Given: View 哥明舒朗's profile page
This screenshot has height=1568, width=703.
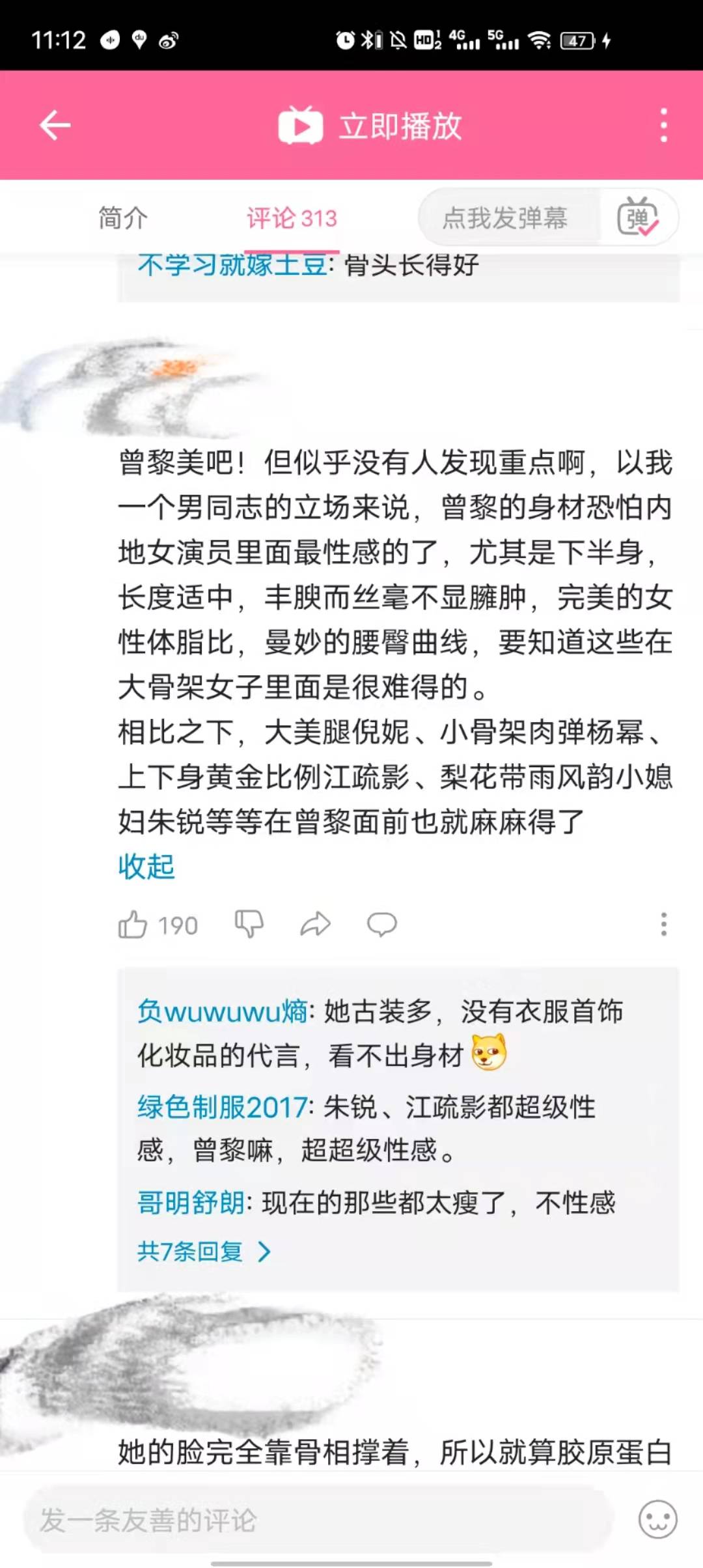Looking at the screenshot, I should pyautogui.click(x=191, y=1203).
